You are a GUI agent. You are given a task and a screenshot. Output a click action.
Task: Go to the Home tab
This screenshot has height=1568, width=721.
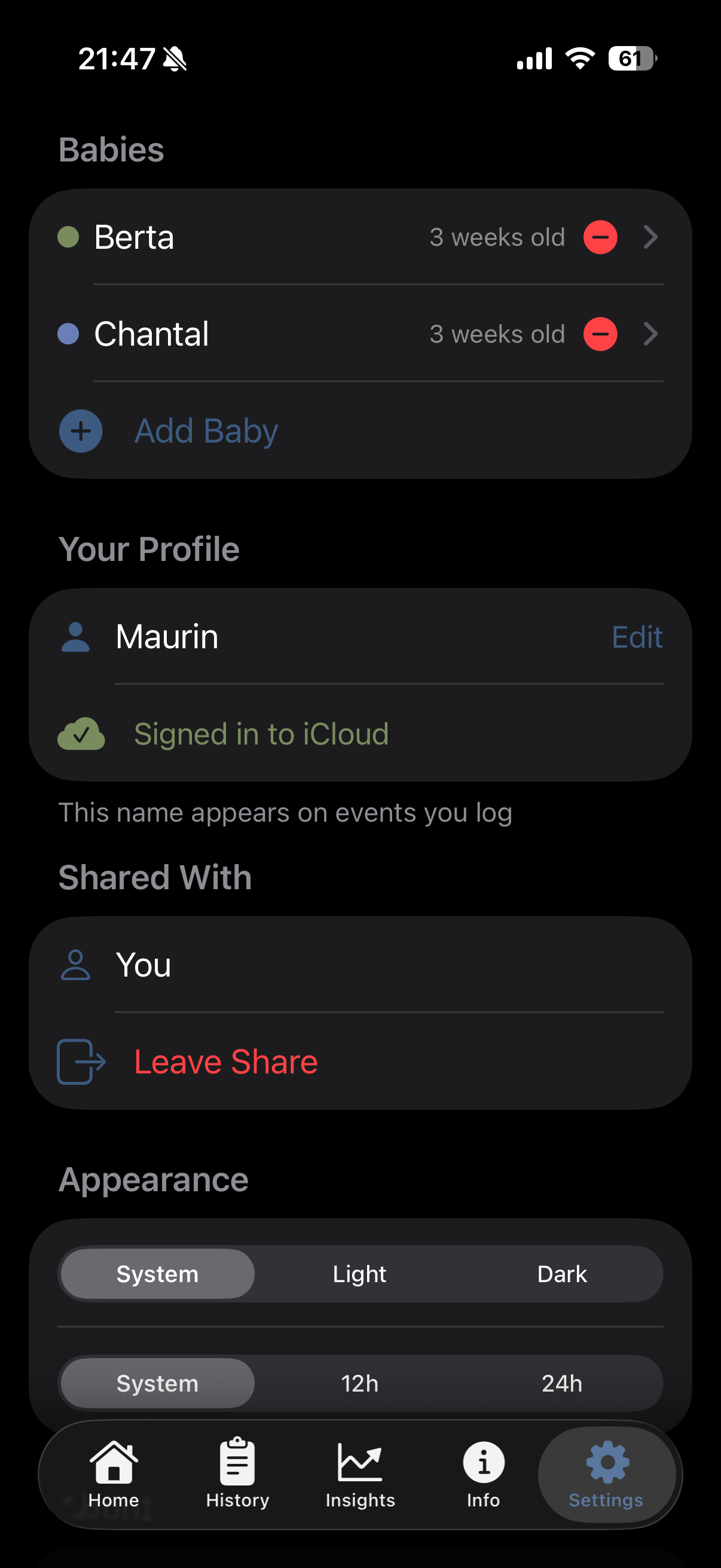pos(114,1474)
